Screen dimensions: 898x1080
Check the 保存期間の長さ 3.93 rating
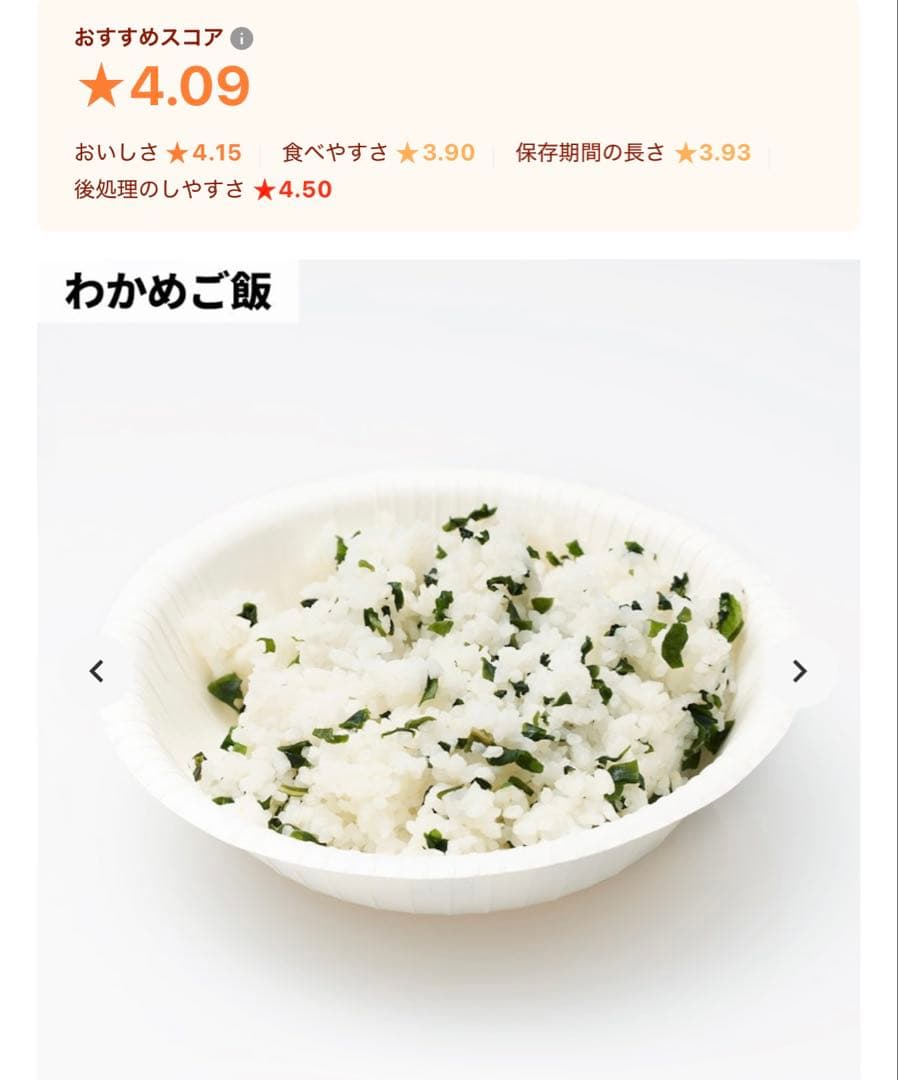coord(723,152)
